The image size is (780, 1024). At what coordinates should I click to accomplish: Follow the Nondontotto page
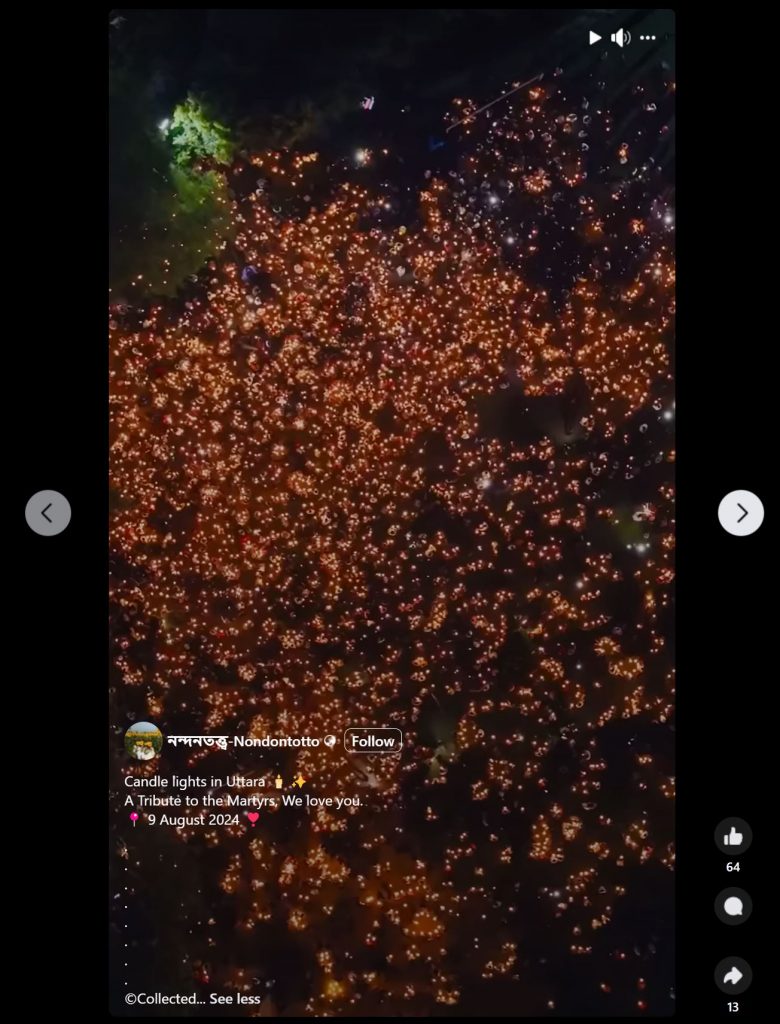pyautogui.click(x=373, y=741)
